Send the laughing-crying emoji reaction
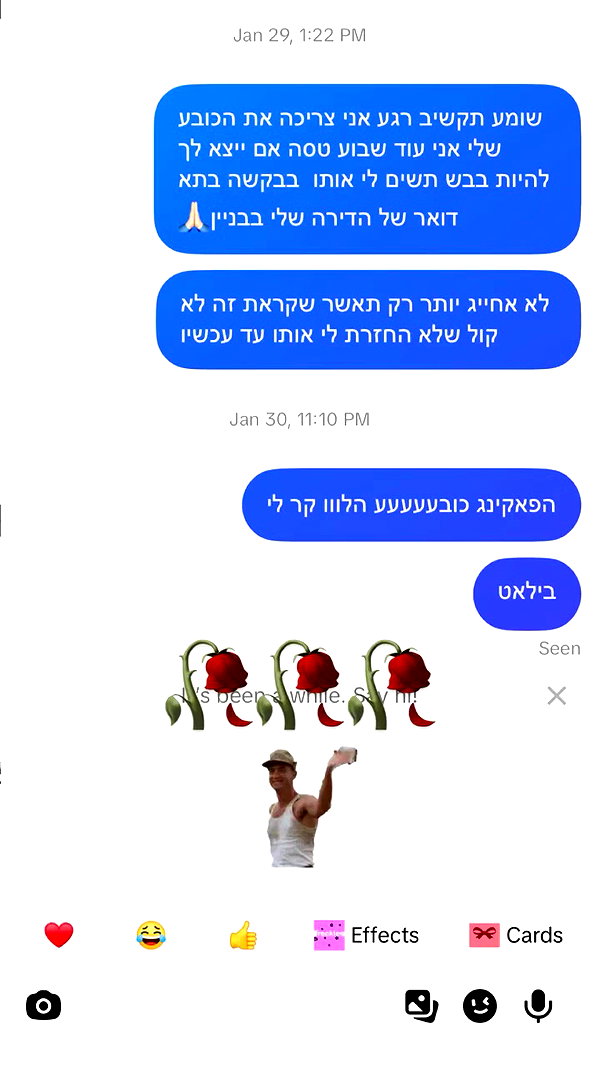The height and width of the screenshot is (1067, 600). point(151,935)
